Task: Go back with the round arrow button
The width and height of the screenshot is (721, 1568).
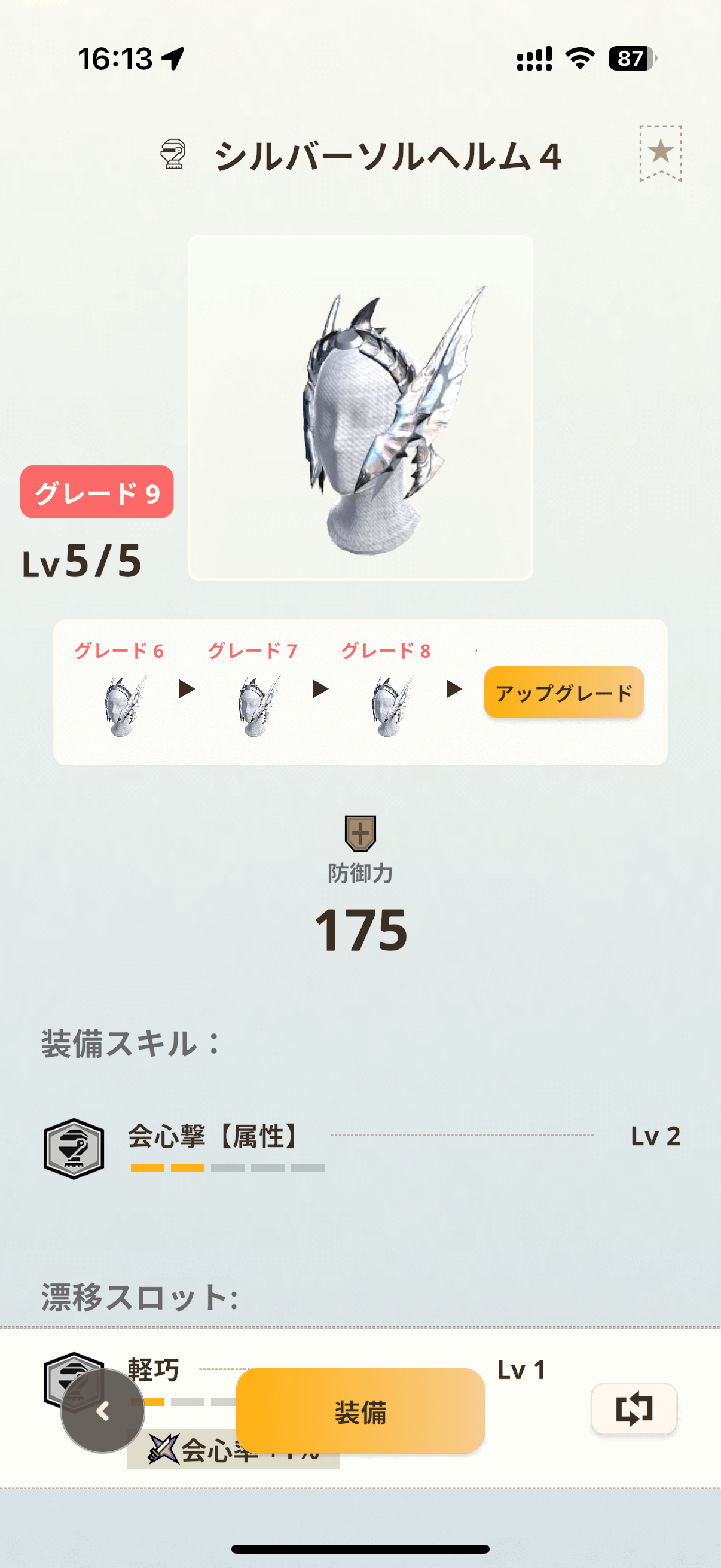Action: tap(103, 1410)
